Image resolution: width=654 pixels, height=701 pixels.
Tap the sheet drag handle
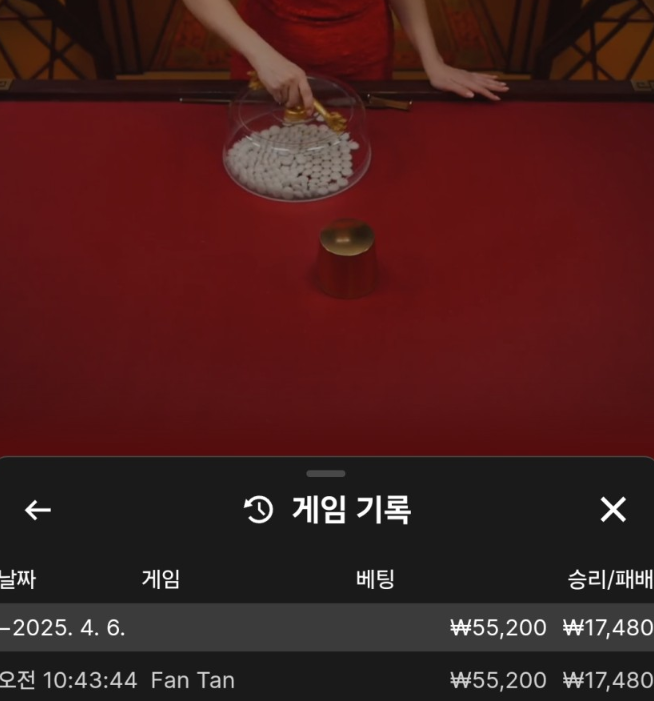pos(326,473)
